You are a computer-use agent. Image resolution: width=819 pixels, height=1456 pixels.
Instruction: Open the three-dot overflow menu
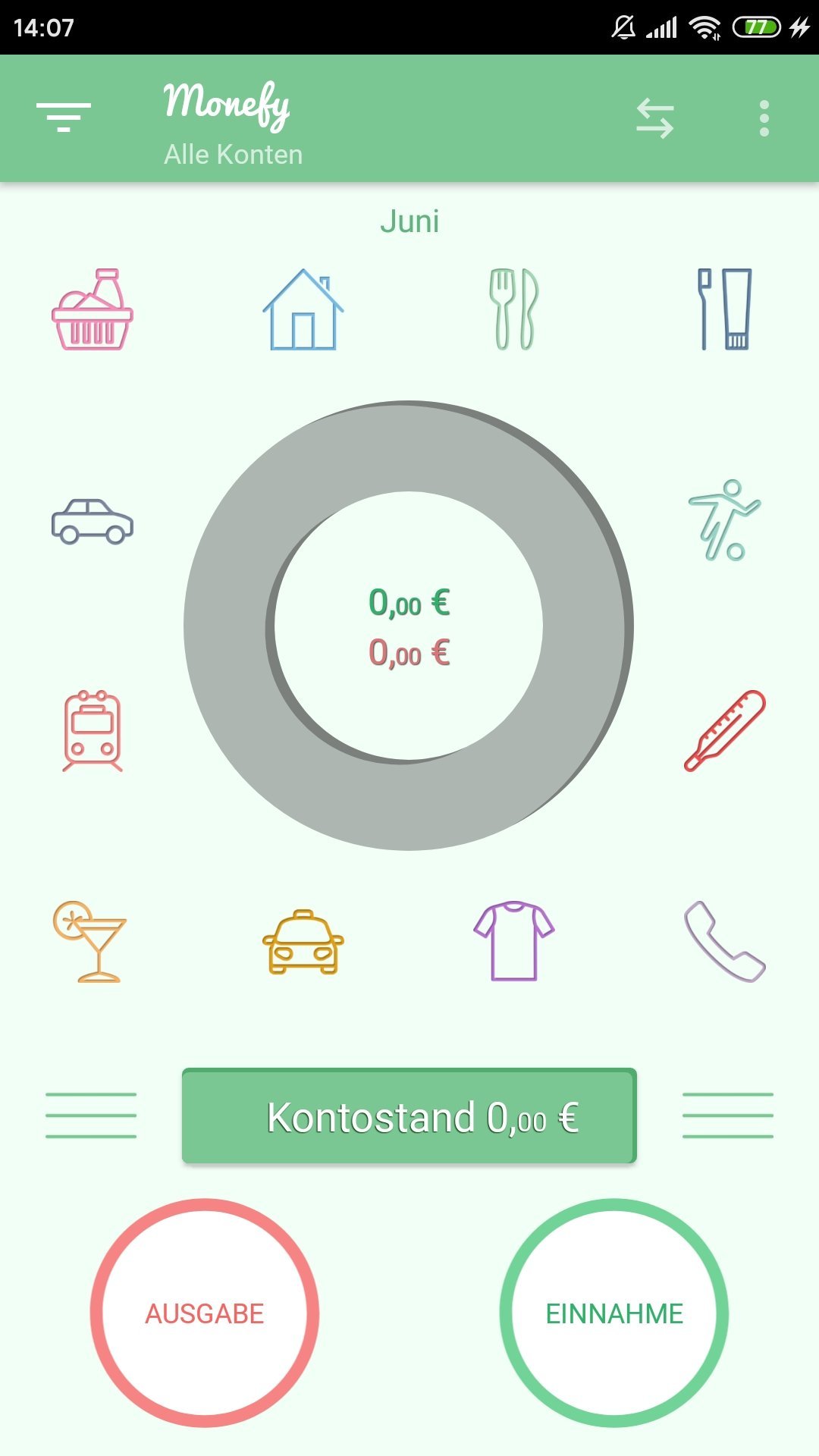[x=764, y=118]
